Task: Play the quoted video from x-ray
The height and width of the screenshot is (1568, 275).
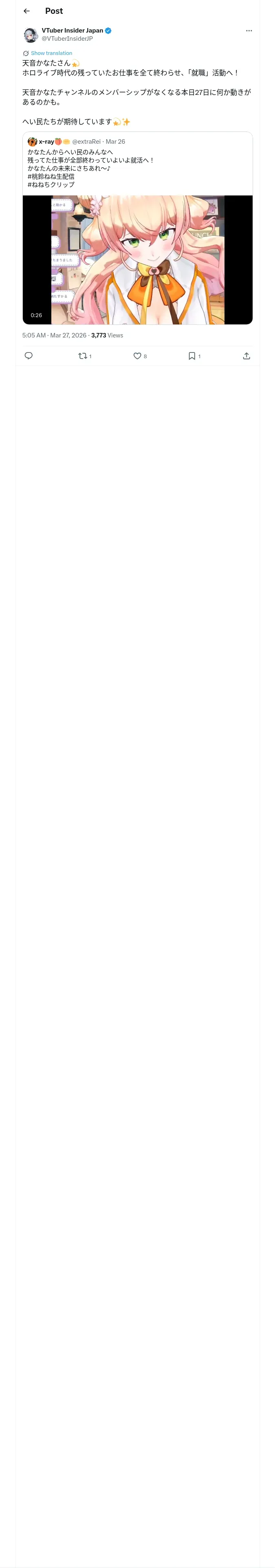Action: (138, 260)
